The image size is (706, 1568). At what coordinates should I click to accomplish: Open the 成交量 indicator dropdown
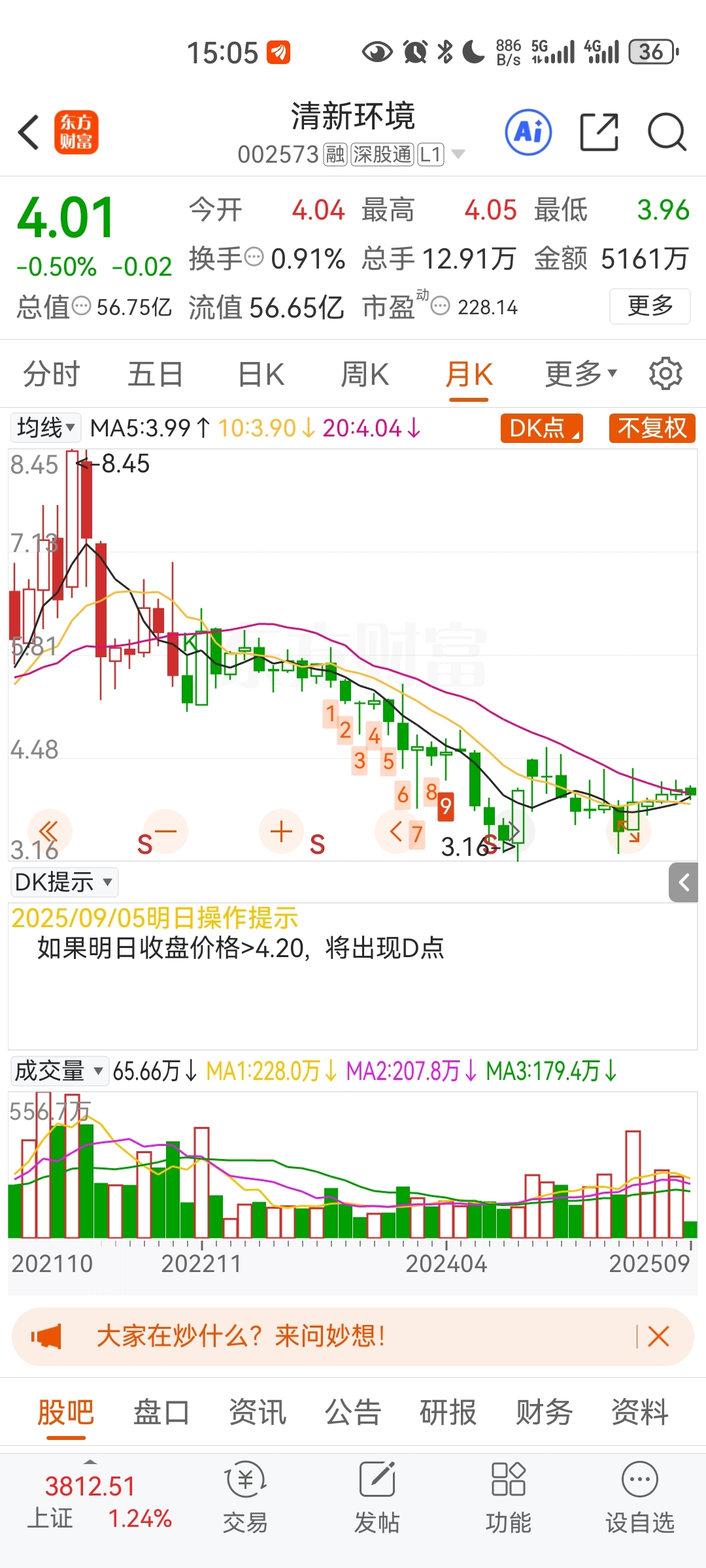[x=59, y=1071]
